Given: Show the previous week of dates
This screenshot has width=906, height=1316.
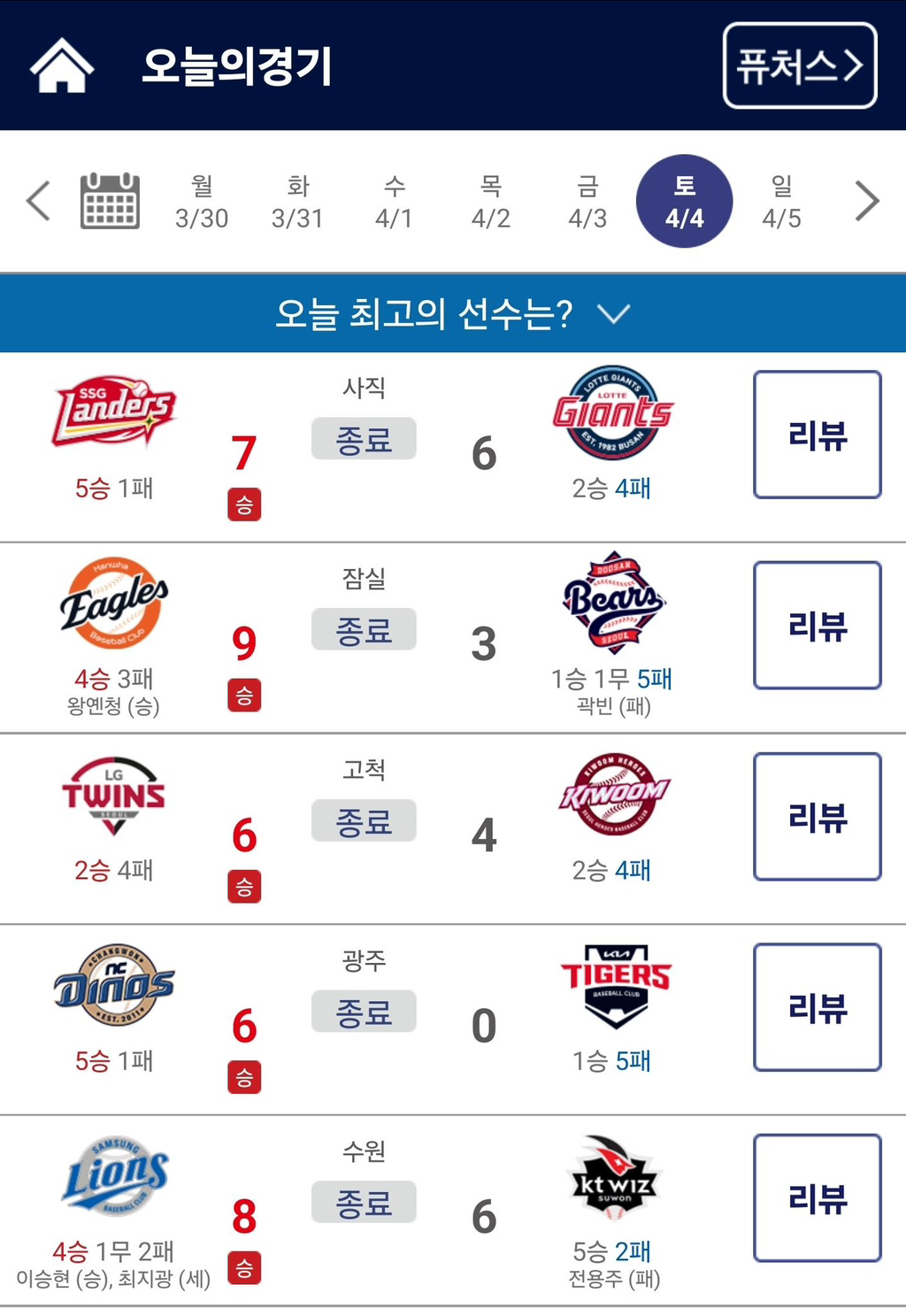Looking at the screenshot, I should click(x=38, y=201).
